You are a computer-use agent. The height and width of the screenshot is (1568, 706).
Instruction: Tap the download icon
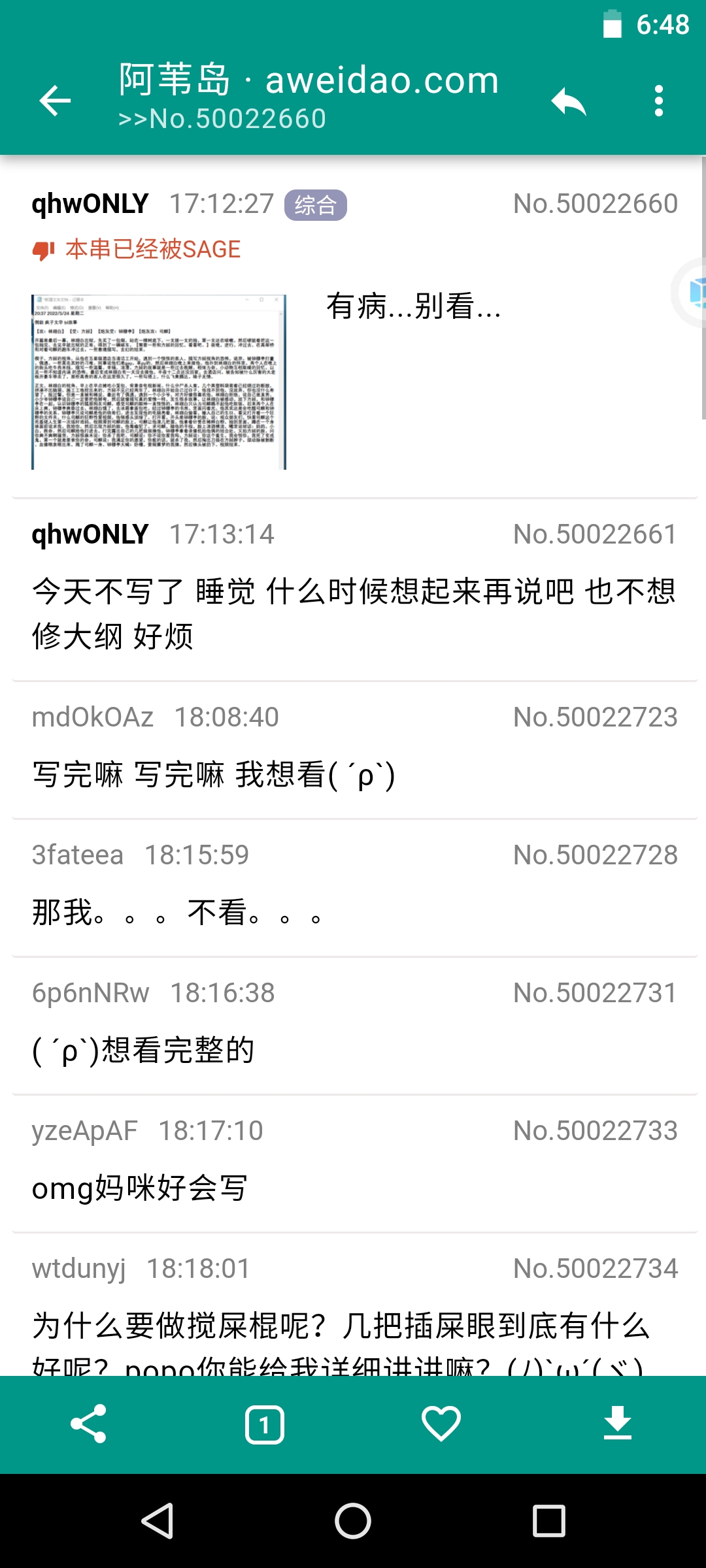(x=617, y=1424)
